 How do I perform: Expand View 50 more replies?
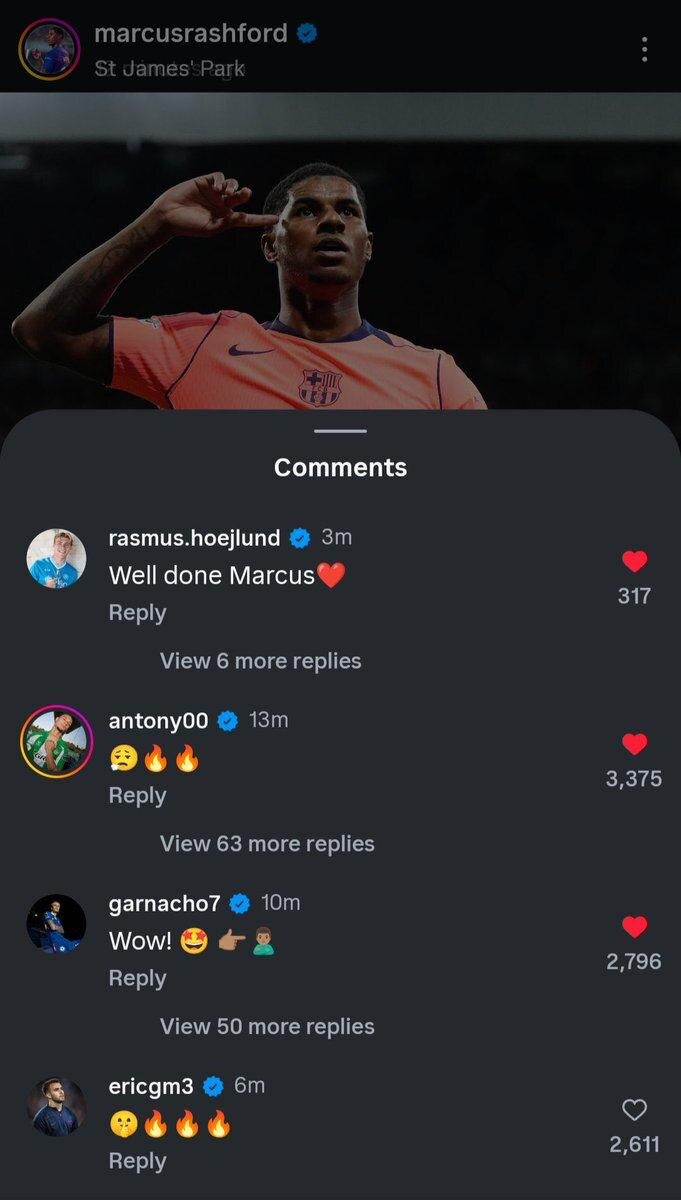[x=267, y=1027]
